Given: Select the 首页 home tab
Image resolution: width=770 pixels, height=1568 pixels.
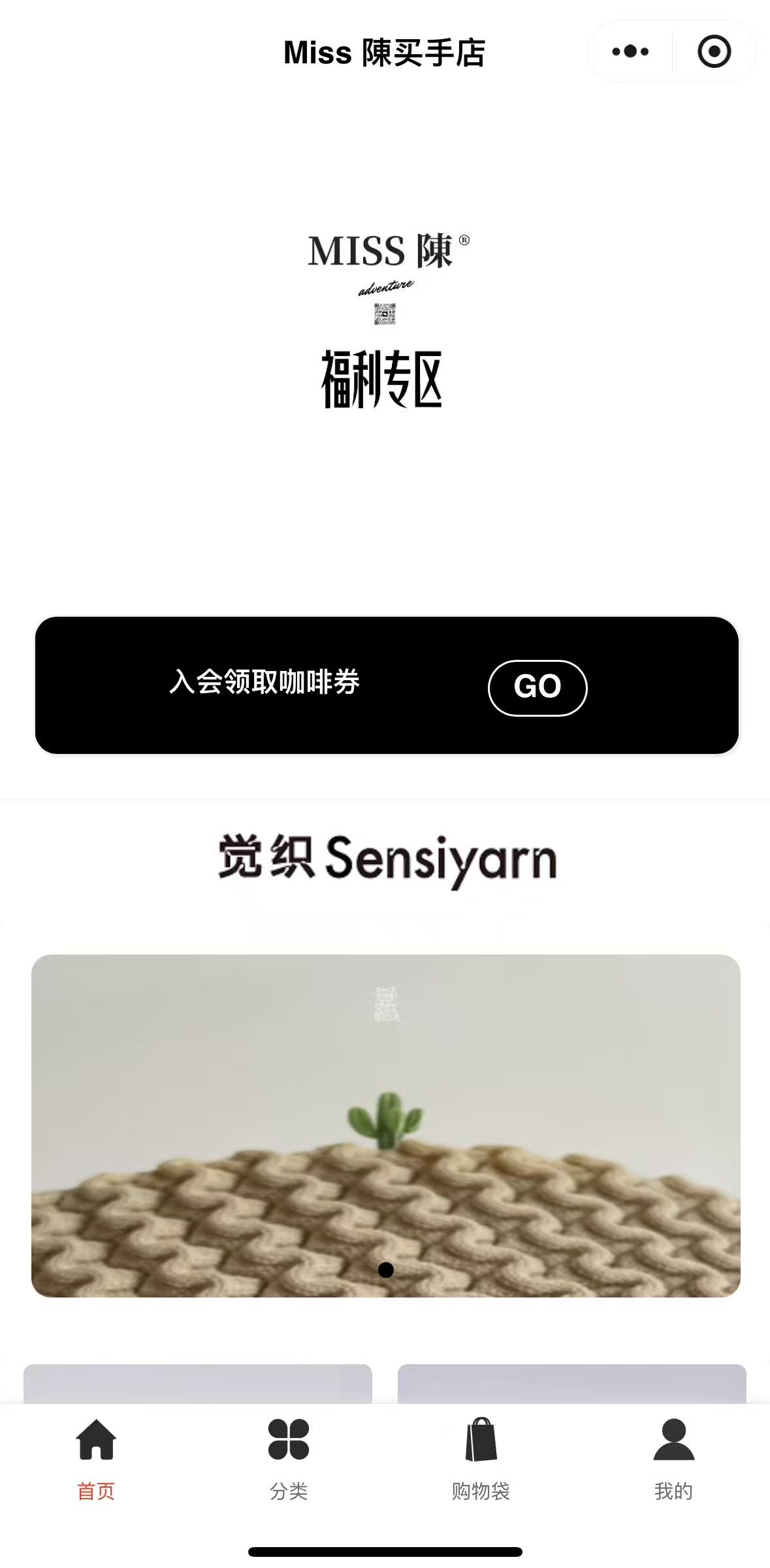Looking at the screenshot, I should pos(96,1454).
